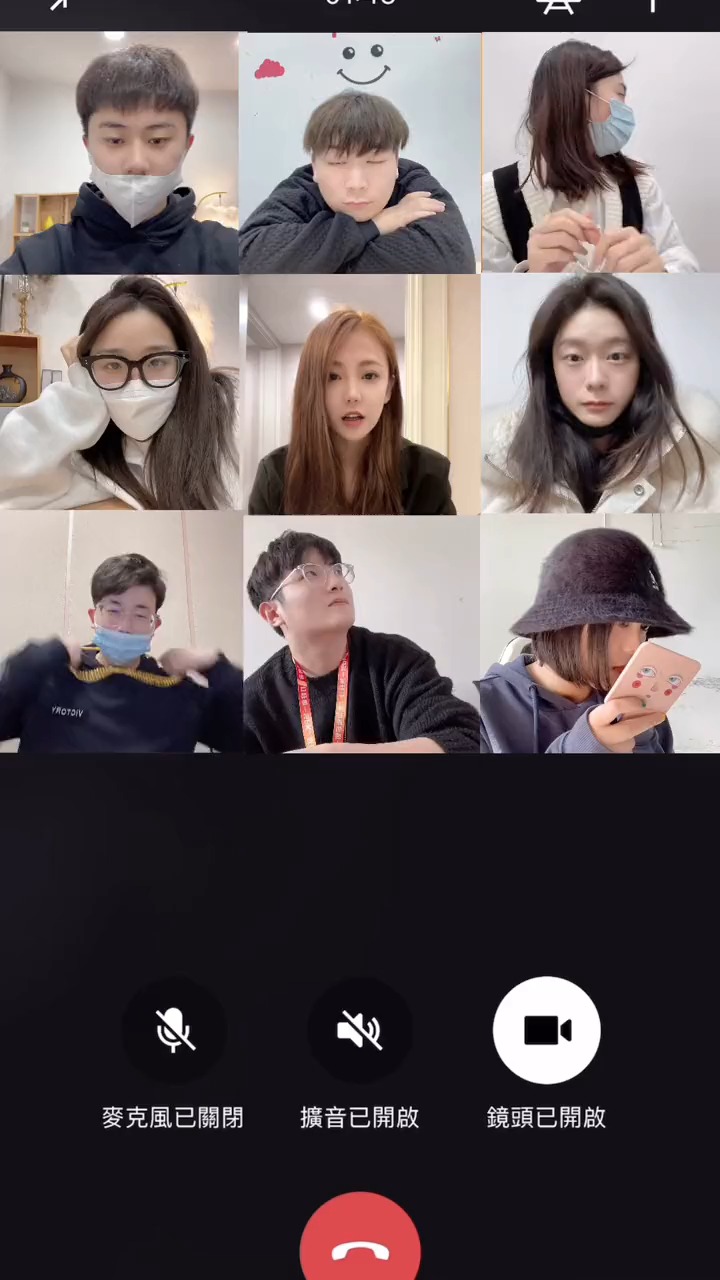The height and width of the screenshot is (1280, 720).
Task: Toggle the speaker button (擴音已開啟)
Action: tap(360, 1030)
